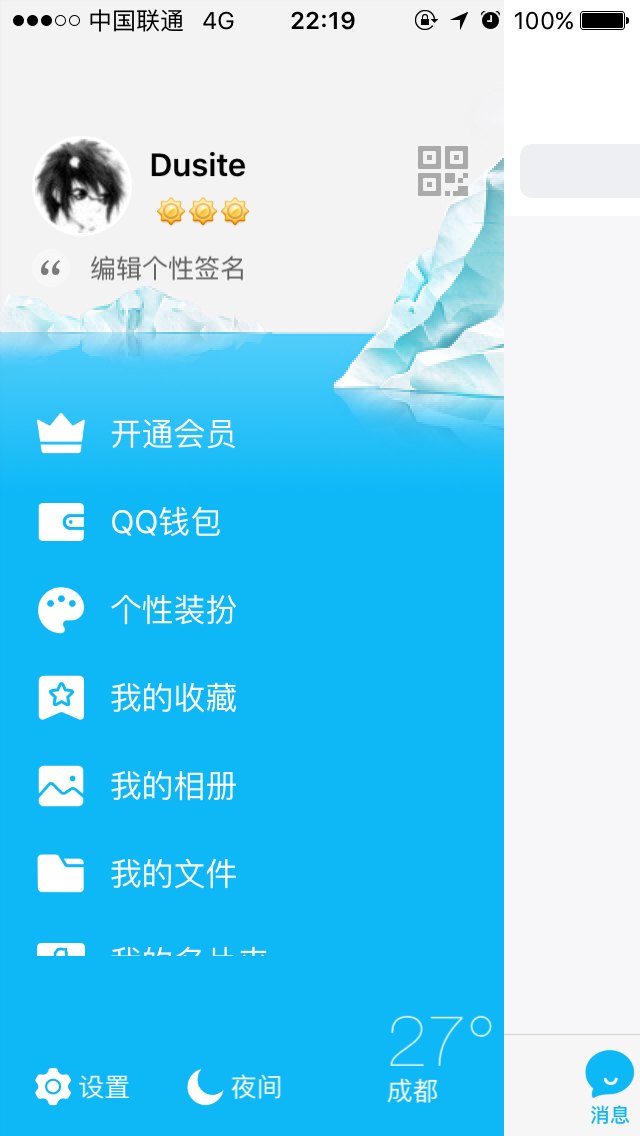This screenshot has width=640, height=1136.
Task: Check the 成都 27° weather widget
Action: 438,1058
